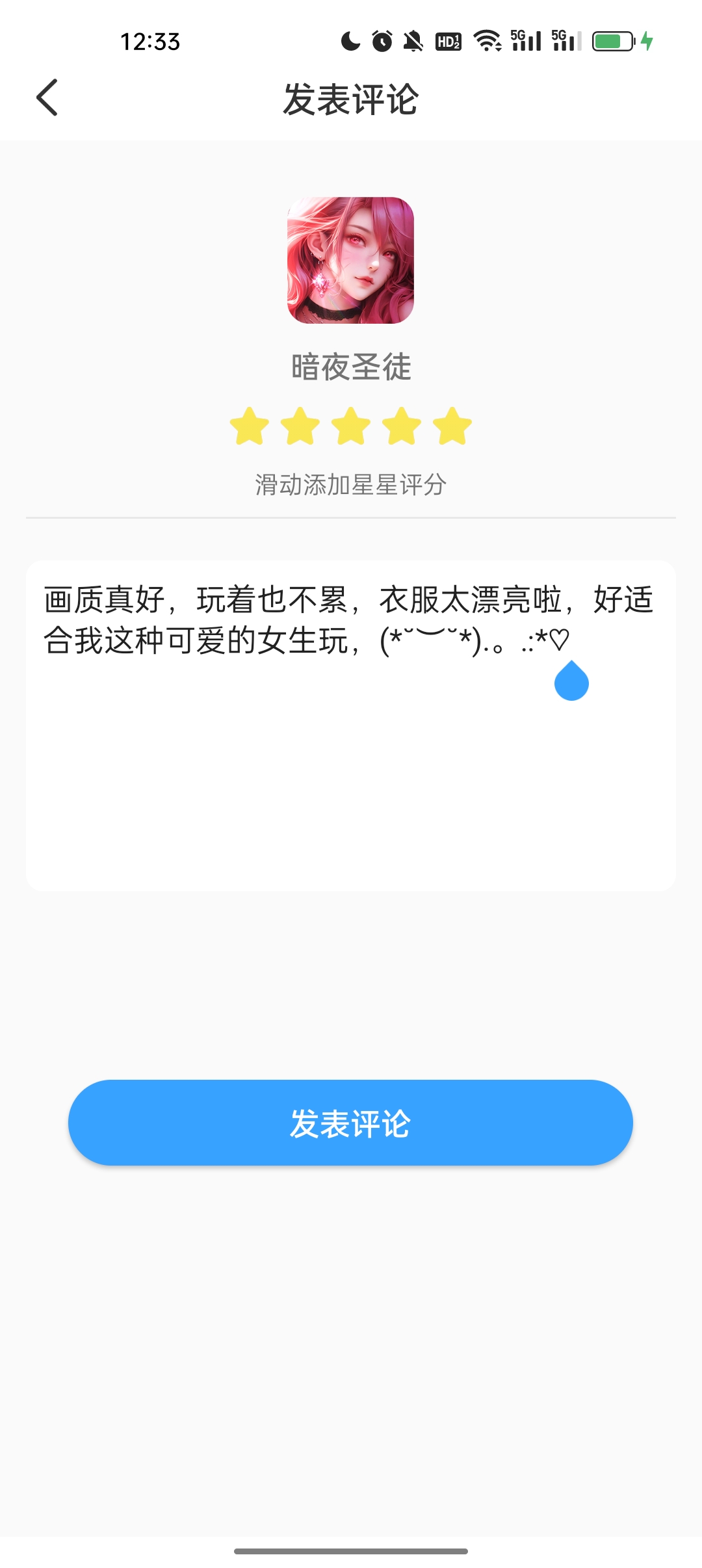The image size is (702, 1568).
Task: Set rating to five stars
Action: (452, 426)
